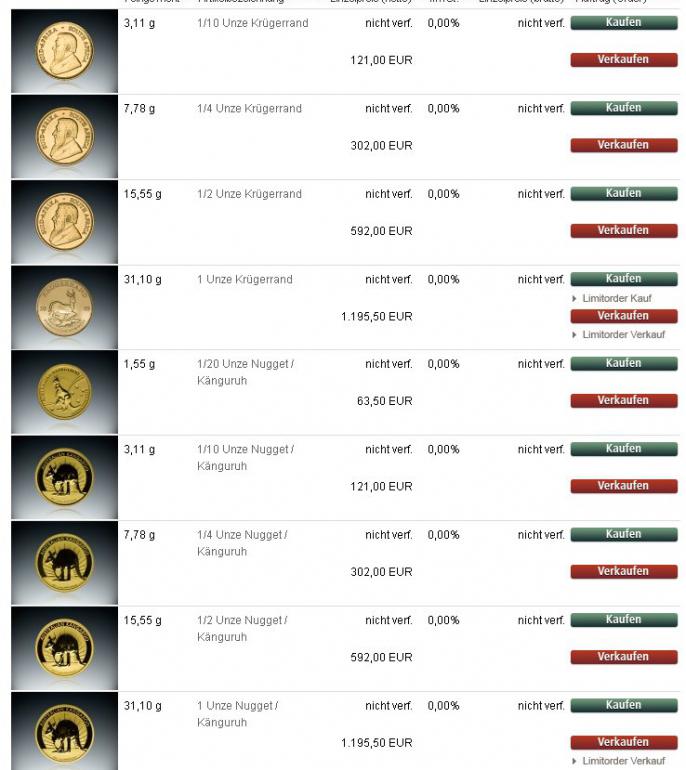Screen dimensions: 686x770
Task: Tap Verkaufen for 1/10 Unze Krügerrand
Action: pyautogui.click(x=623, y=60)
